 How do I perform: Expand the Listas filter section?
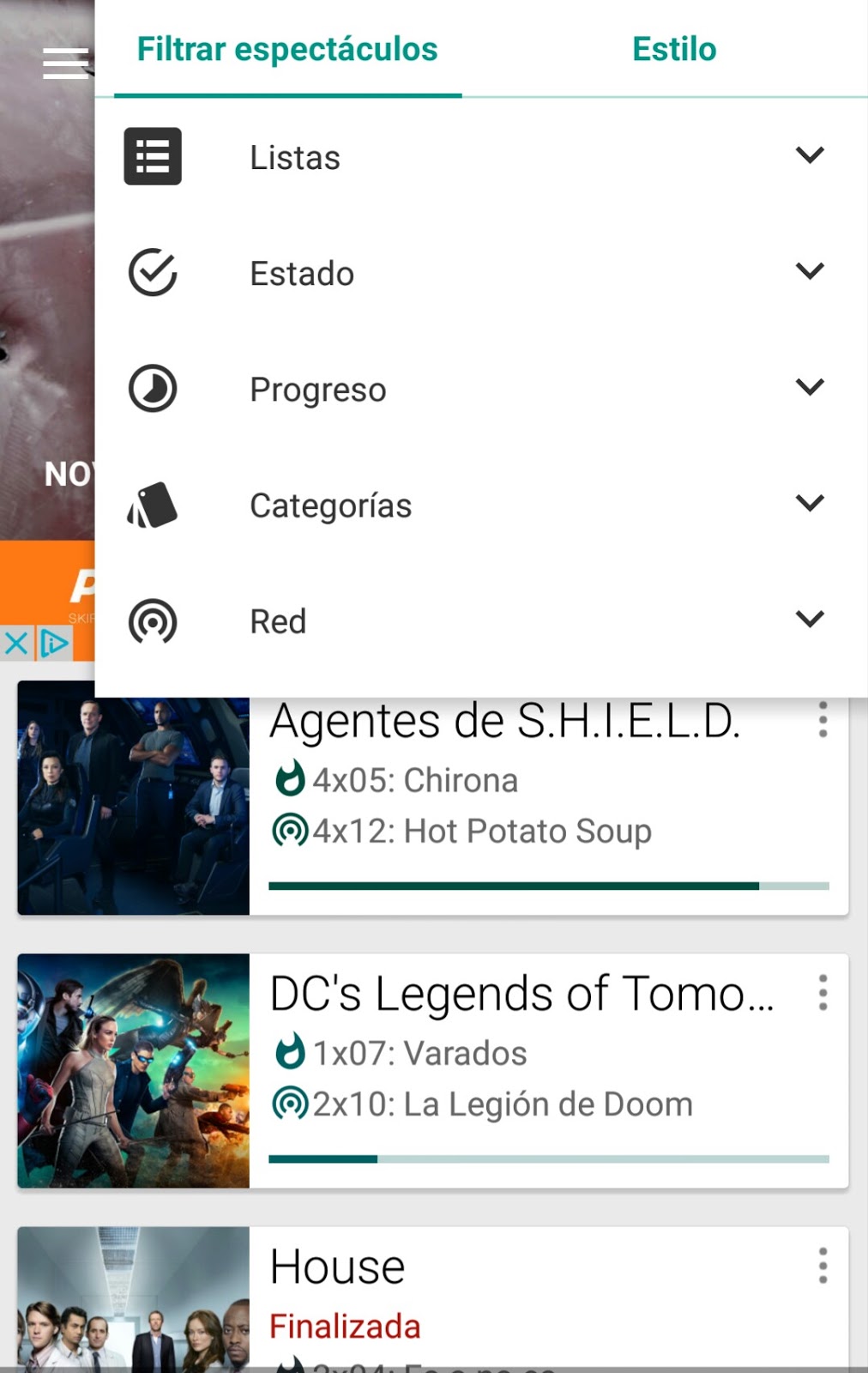pyautogui.click(x=809, y=155)
